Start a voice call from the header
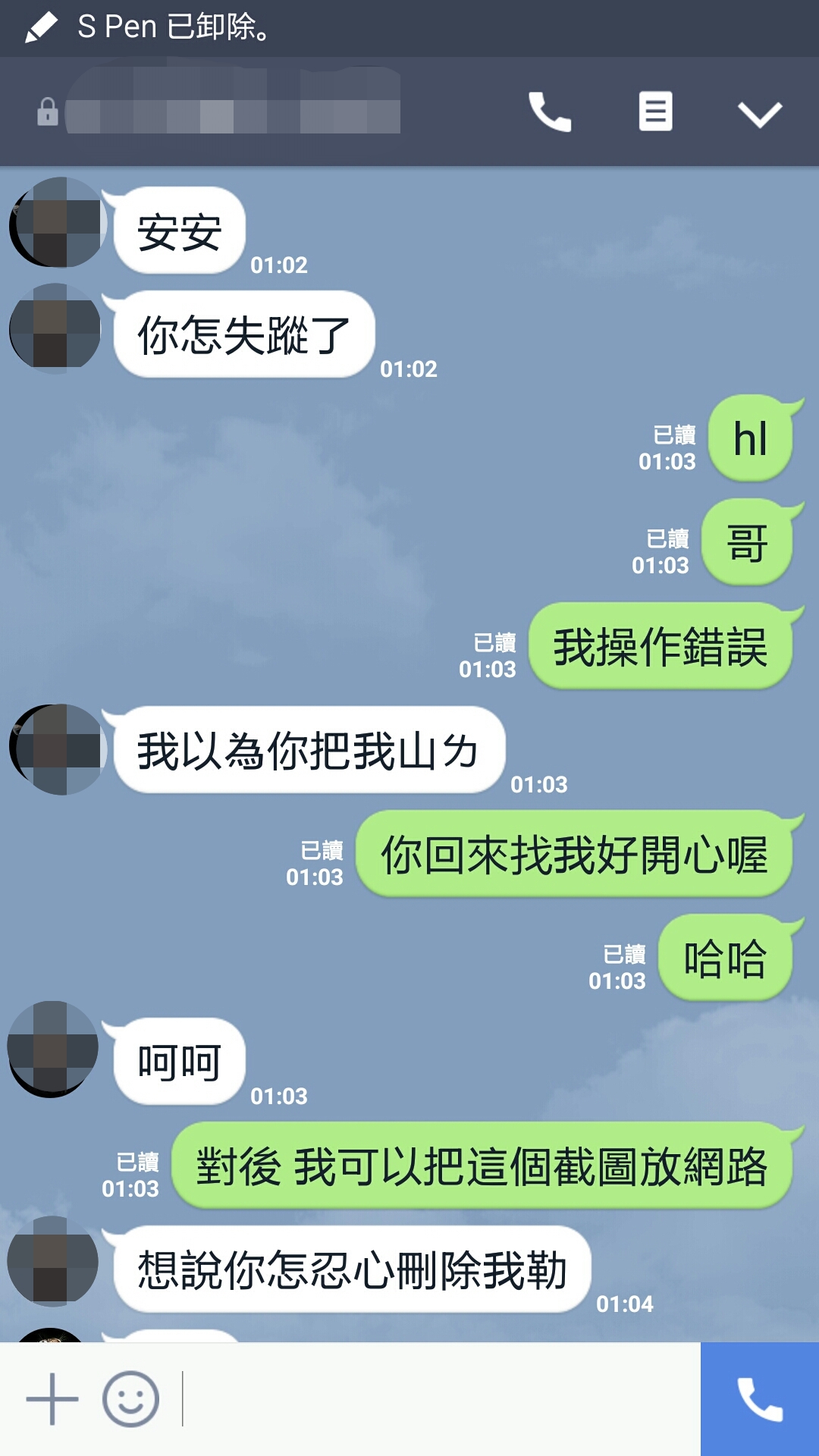 [550, 112]
